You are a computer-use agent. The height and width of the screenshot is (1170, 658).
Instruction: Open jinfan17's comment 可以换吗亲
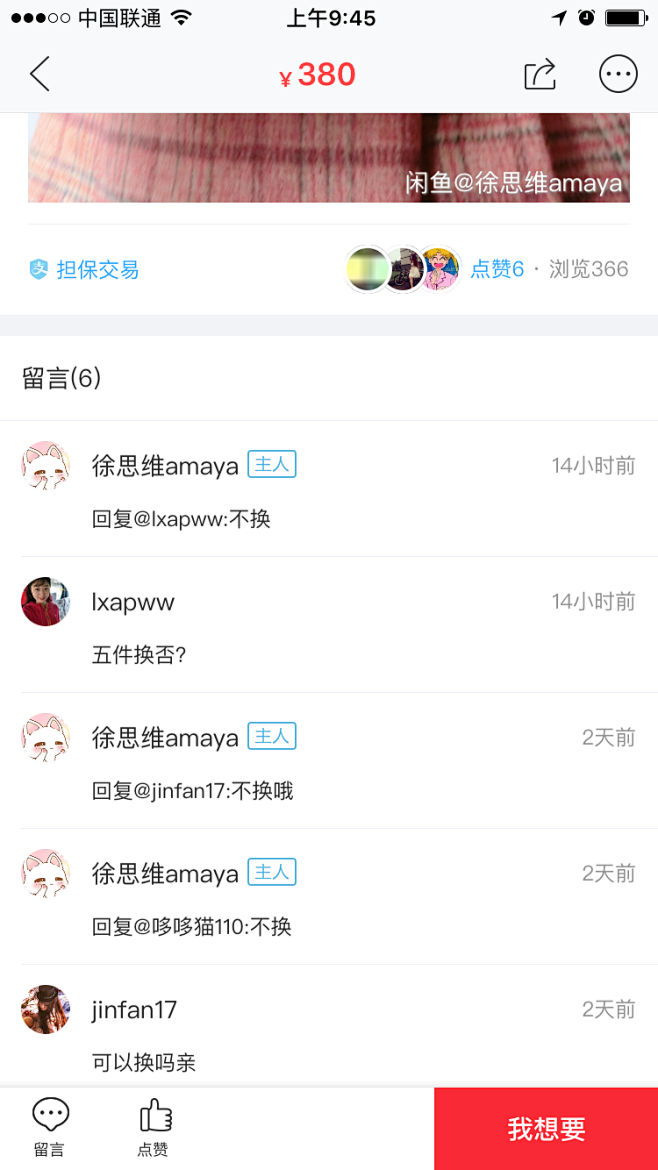click(x=144, y=1062)
